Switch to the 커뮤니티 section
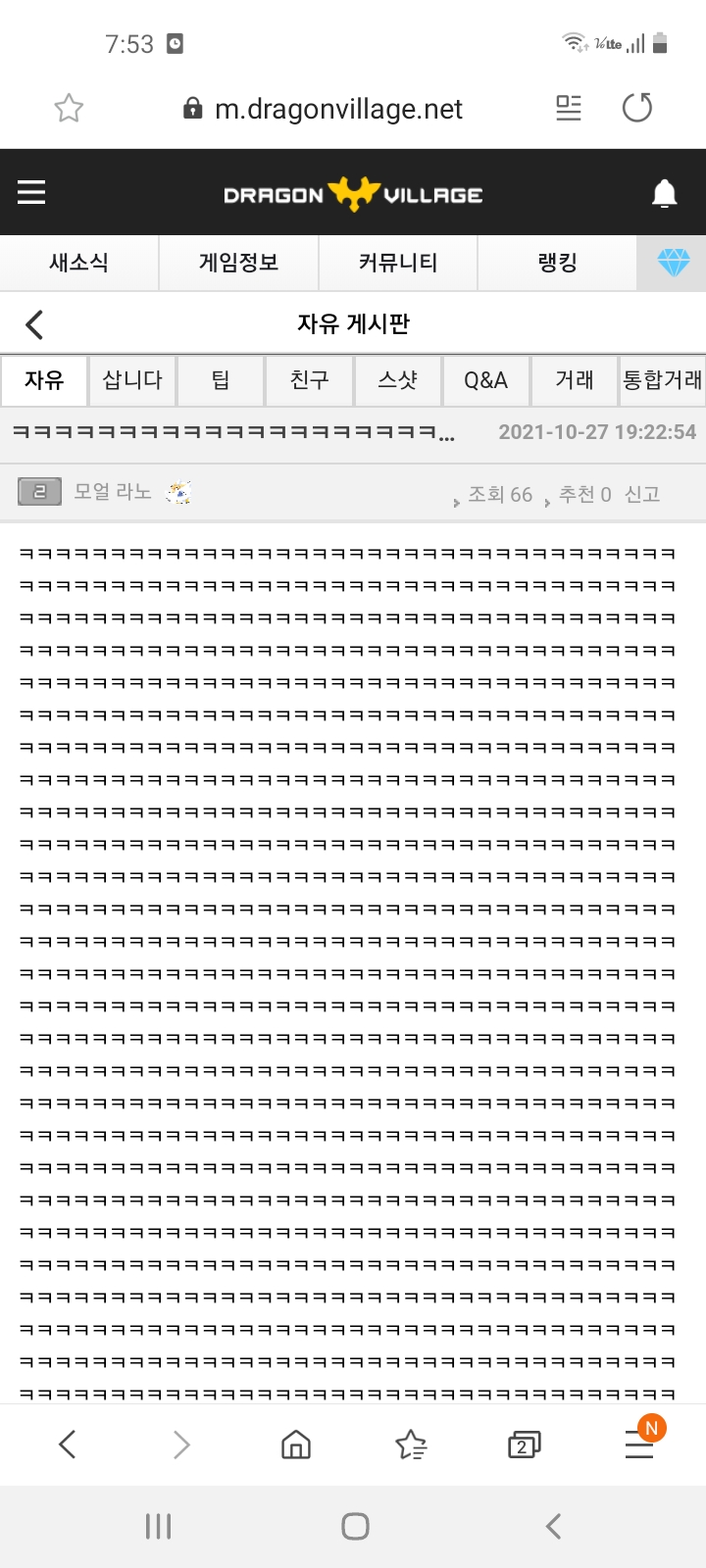This screenshot has height=1568, width=706. 398,263
